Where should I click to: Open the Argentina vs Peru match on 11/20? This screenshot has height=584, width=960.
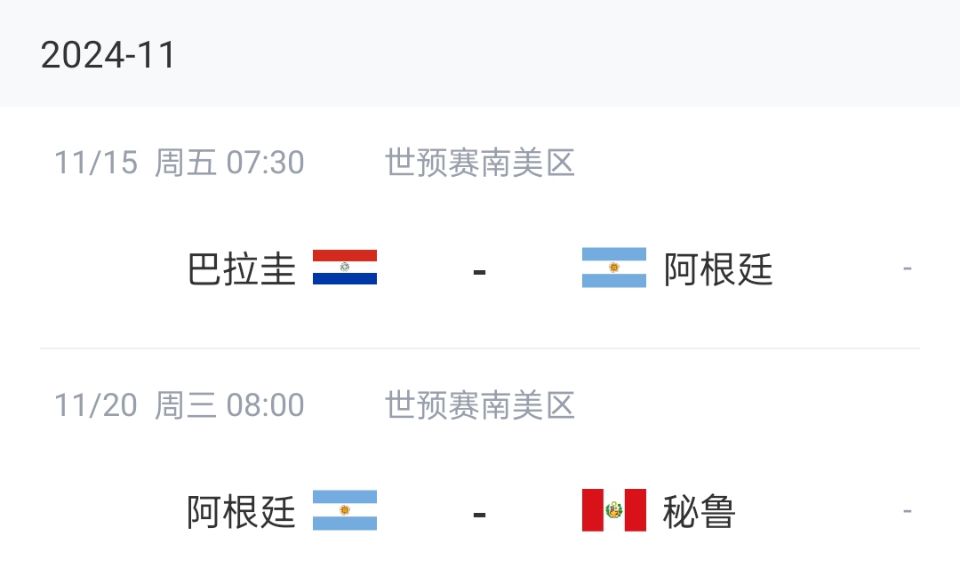[x=479, y=512]
